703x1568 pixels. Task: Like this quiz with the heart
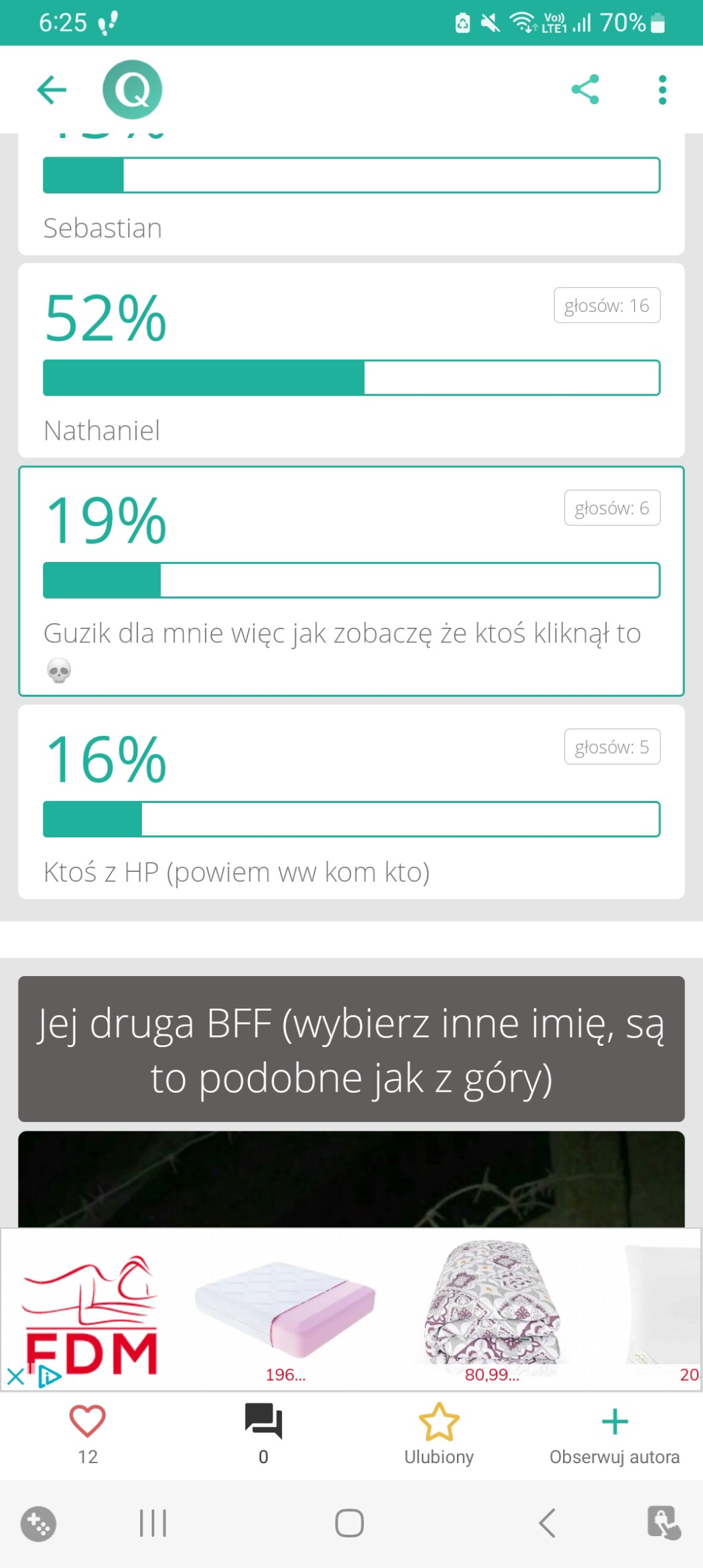[88, 1422]
